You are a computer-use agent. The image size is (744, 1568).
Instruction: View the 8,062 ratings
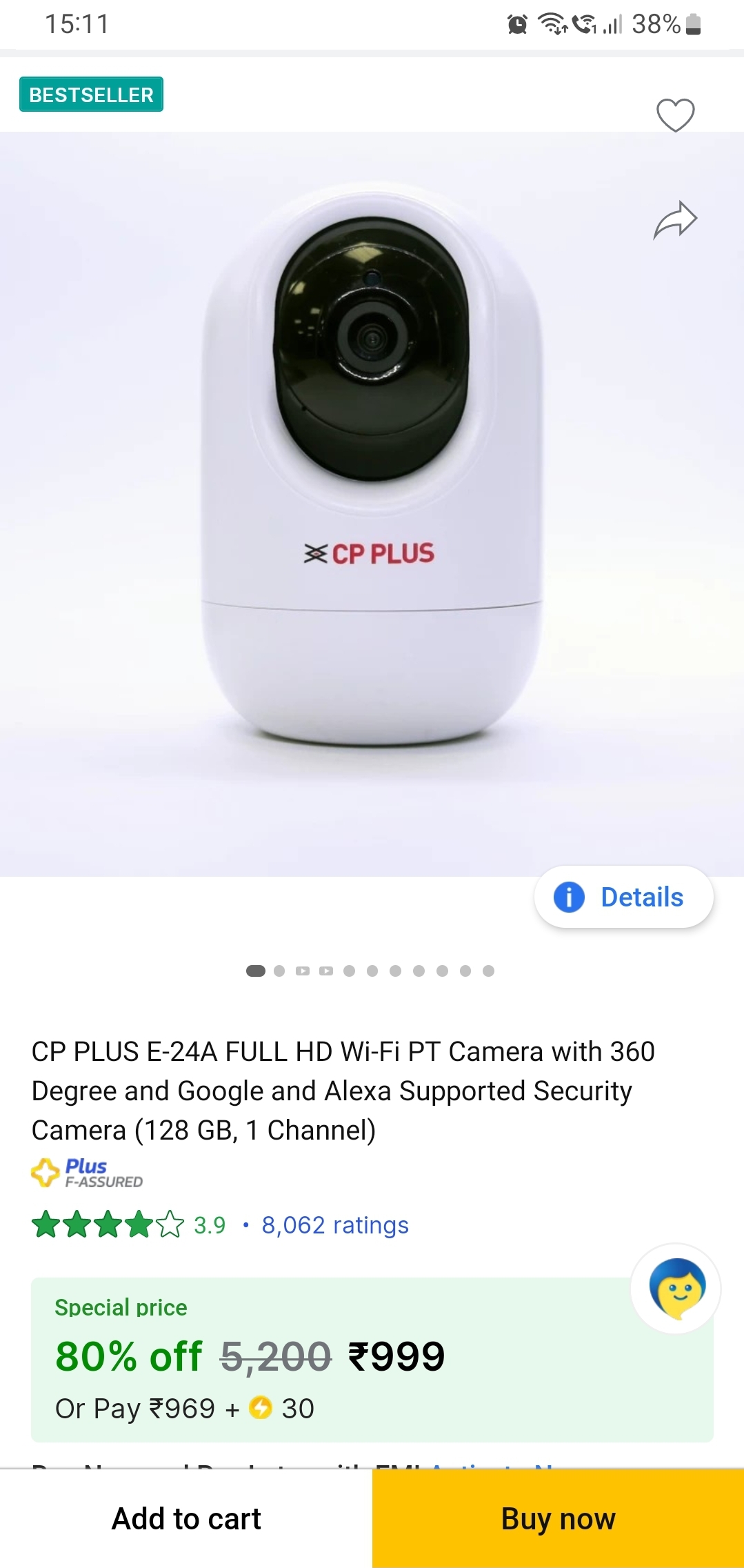(x=335, y=1225)
